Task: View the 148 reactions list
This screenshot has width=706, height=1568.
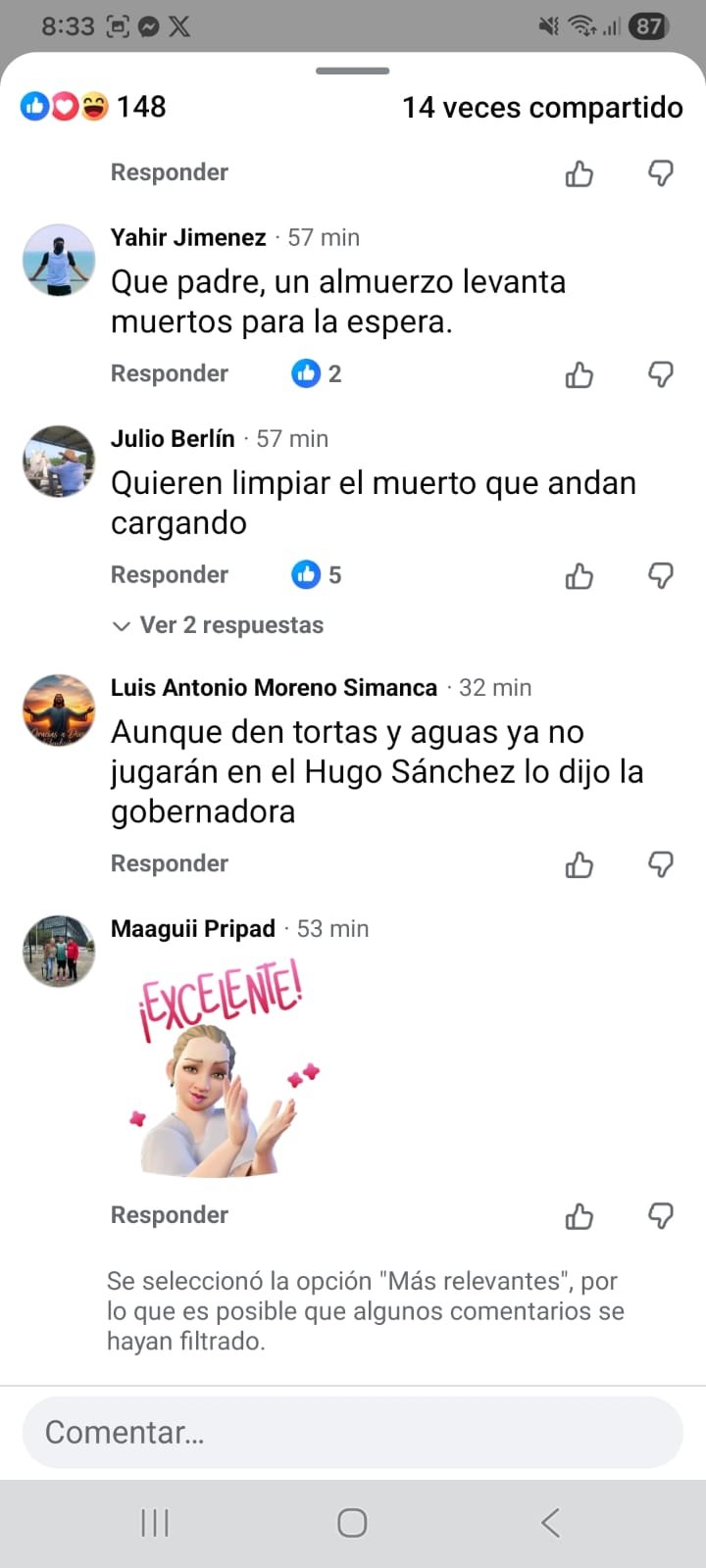Action: [x=94, y=107]
